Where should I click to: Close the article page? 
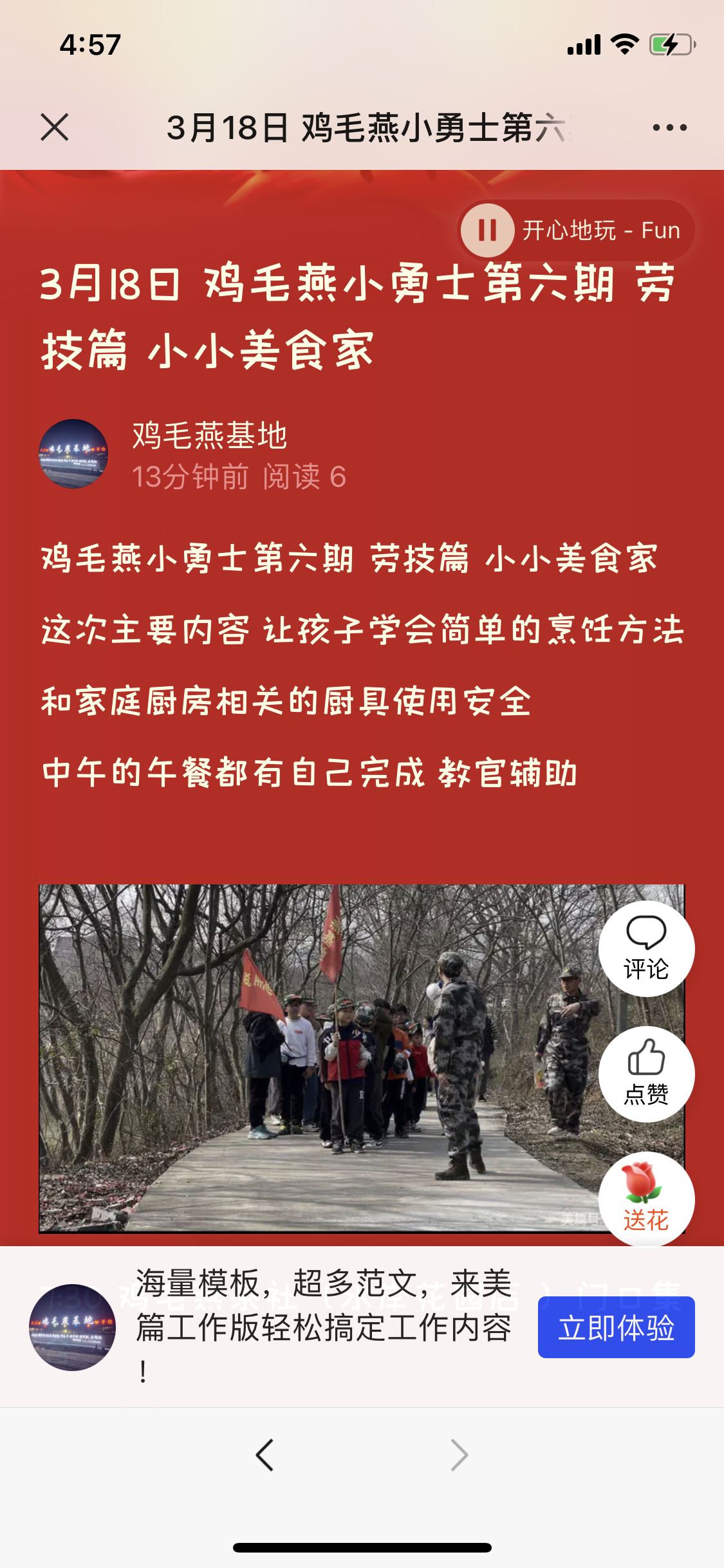click(x=55, y=127)
